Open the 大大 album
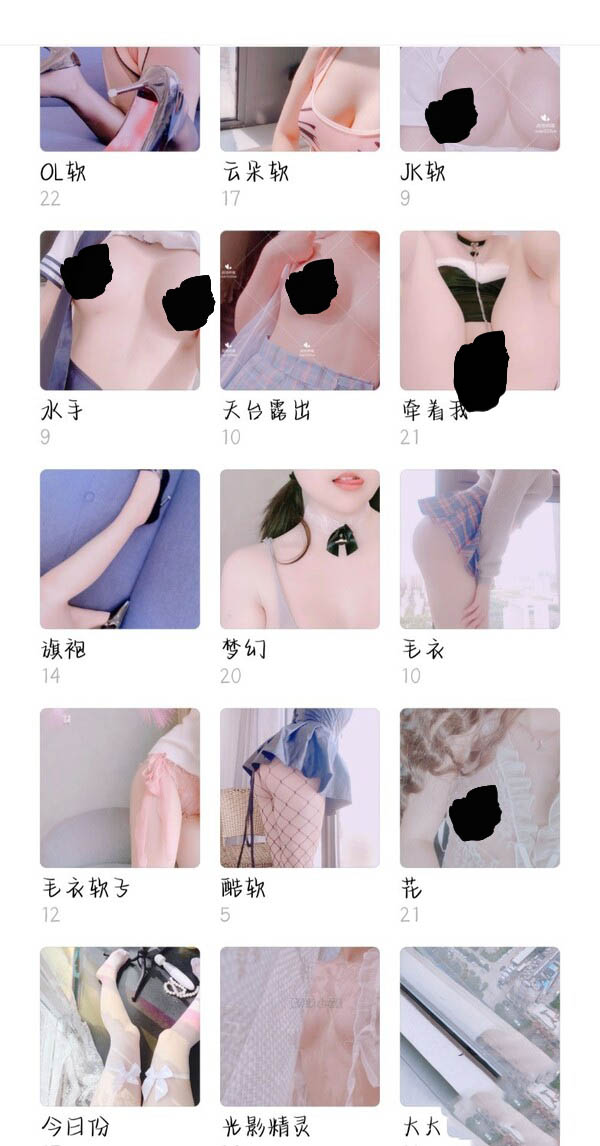This screenshot has width=600, height=1146. (x=480, y=1026)
